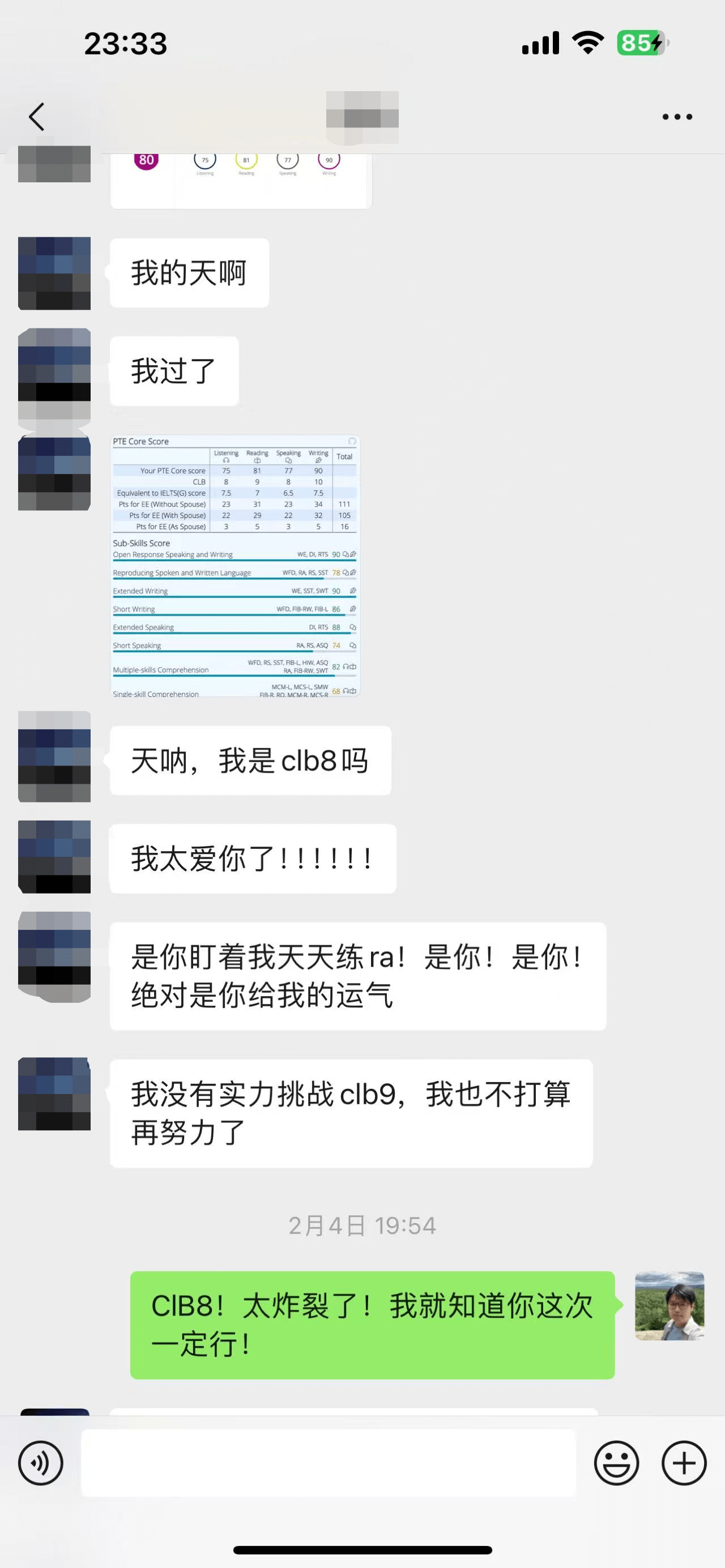
Task: Focus the message text field
Action: [329, 1463]
